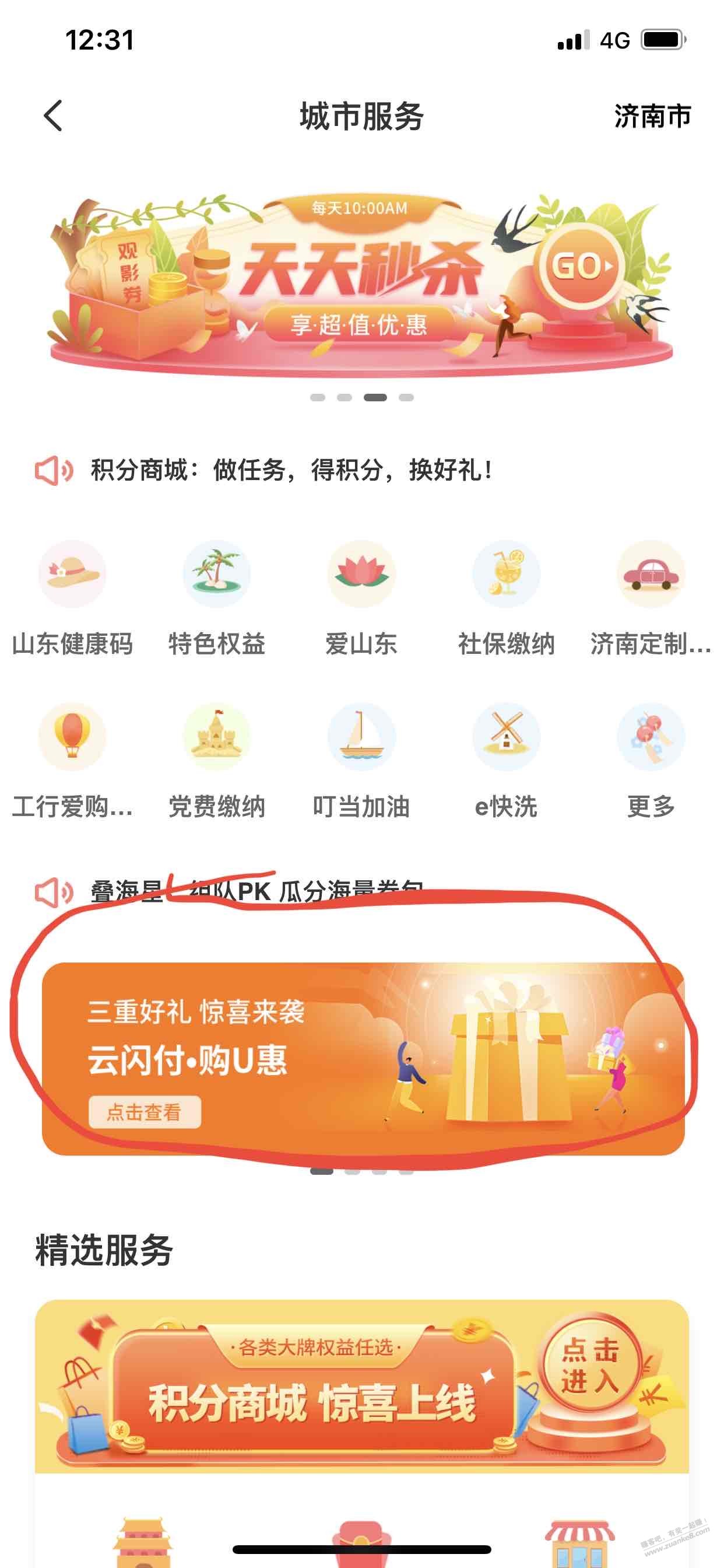The width and height of the screenshot is (724, 1568).
Task: Go back using the top-left arrow
Action: point(54,116)
